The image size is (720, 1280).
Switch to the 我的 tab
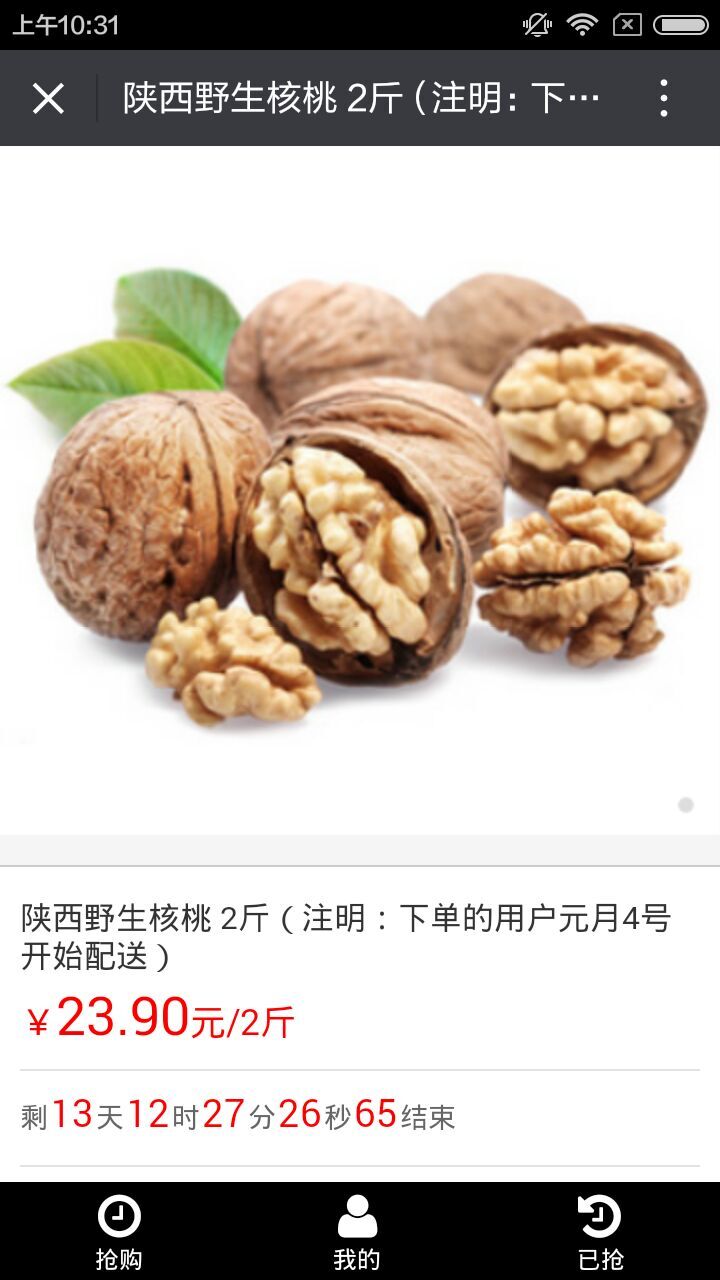coord(357,1231)
